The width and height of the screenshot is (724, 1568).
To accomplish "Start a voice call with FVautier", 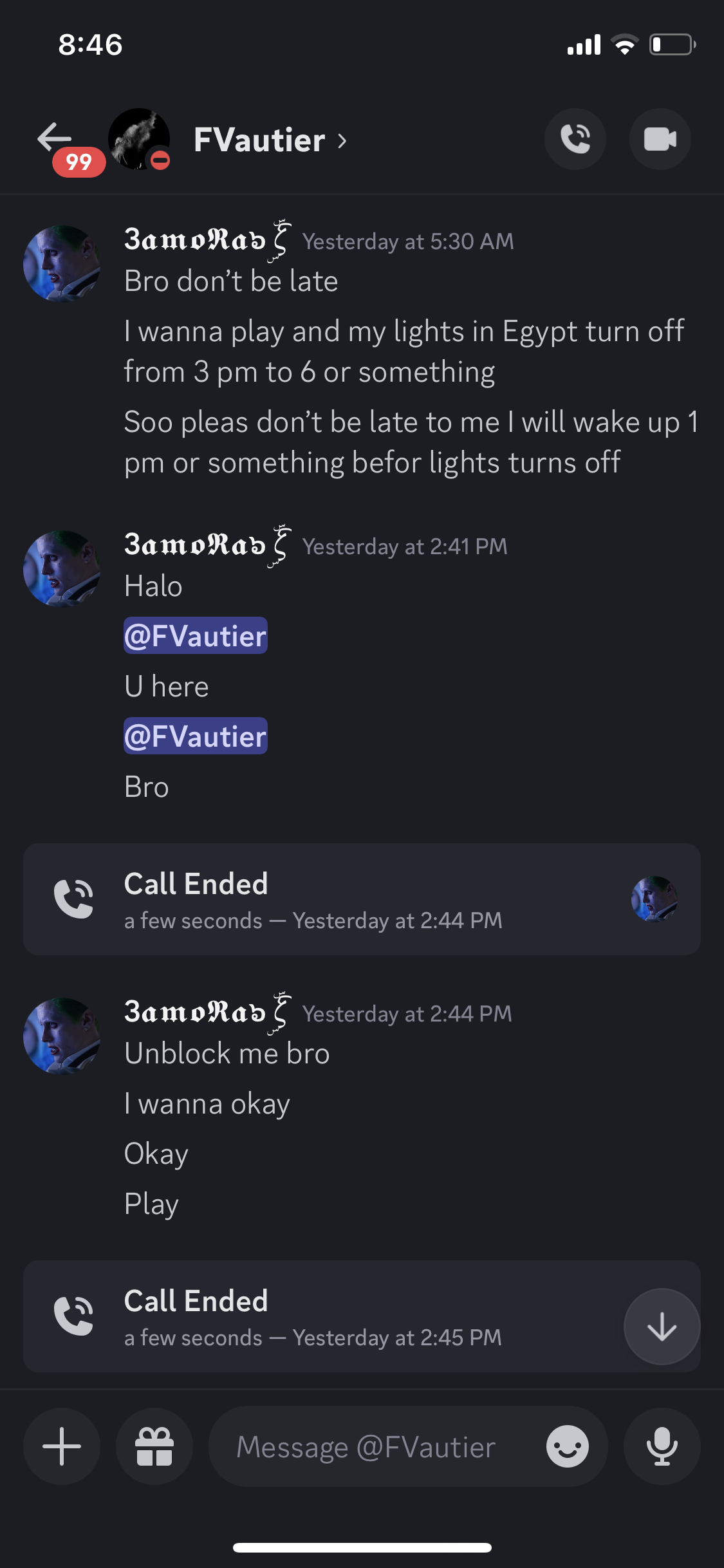I will coord(575,139).
